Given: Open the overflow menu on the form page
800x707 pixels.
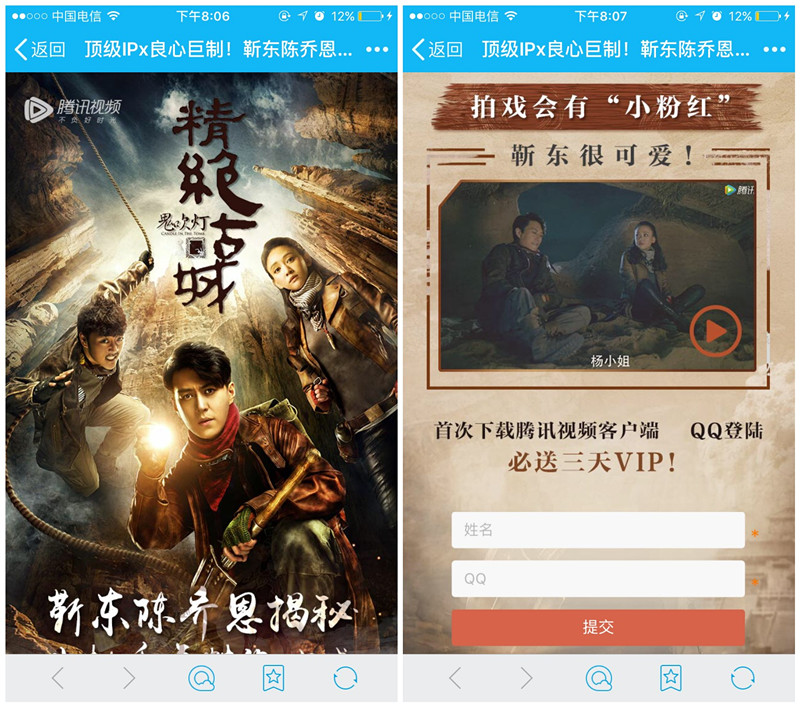Looking at the screenshot, I should coord(774,49).
